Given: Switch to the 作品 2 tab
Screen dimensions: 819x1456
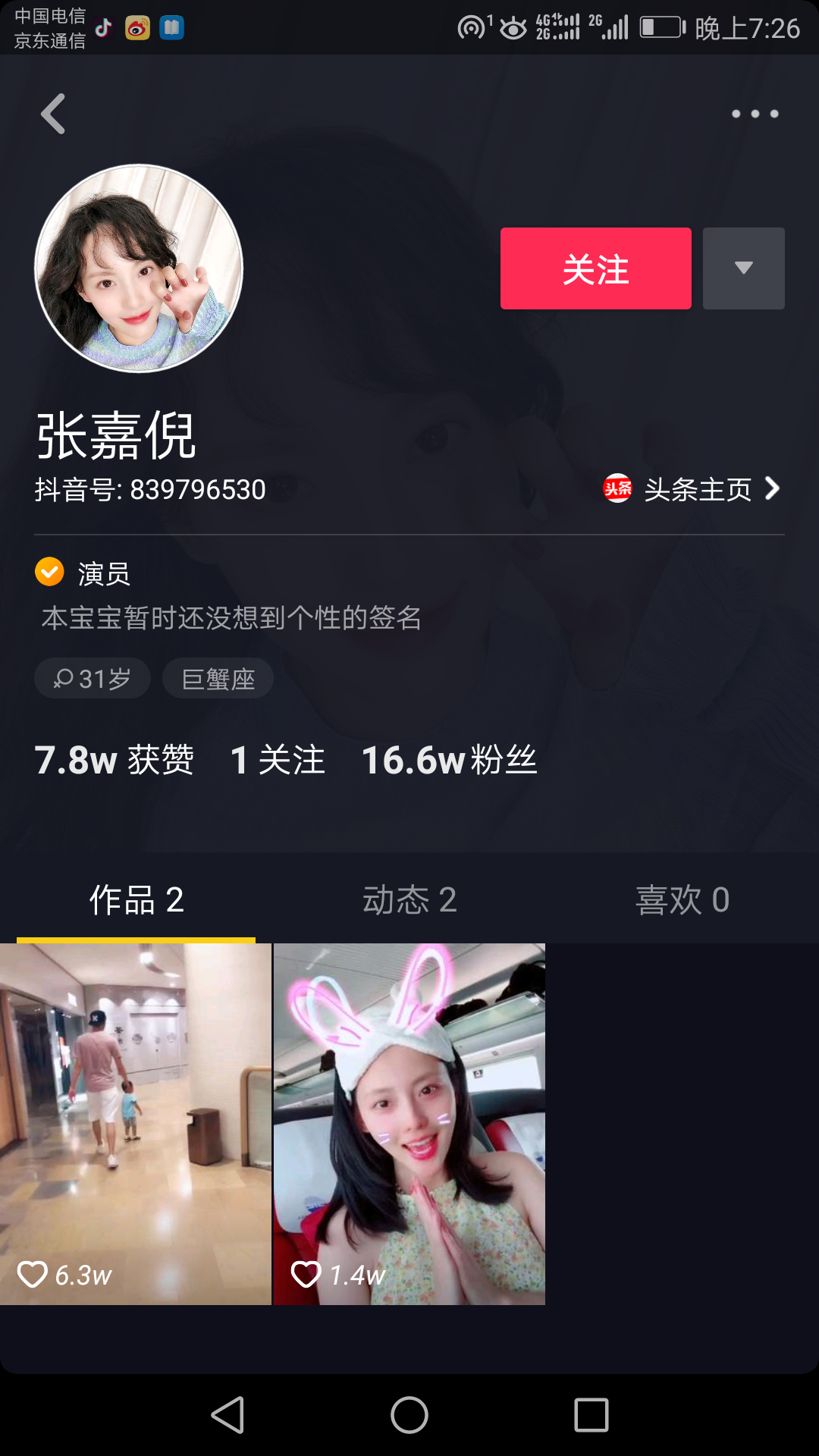Looking at the screenshot, I should 136,900.
